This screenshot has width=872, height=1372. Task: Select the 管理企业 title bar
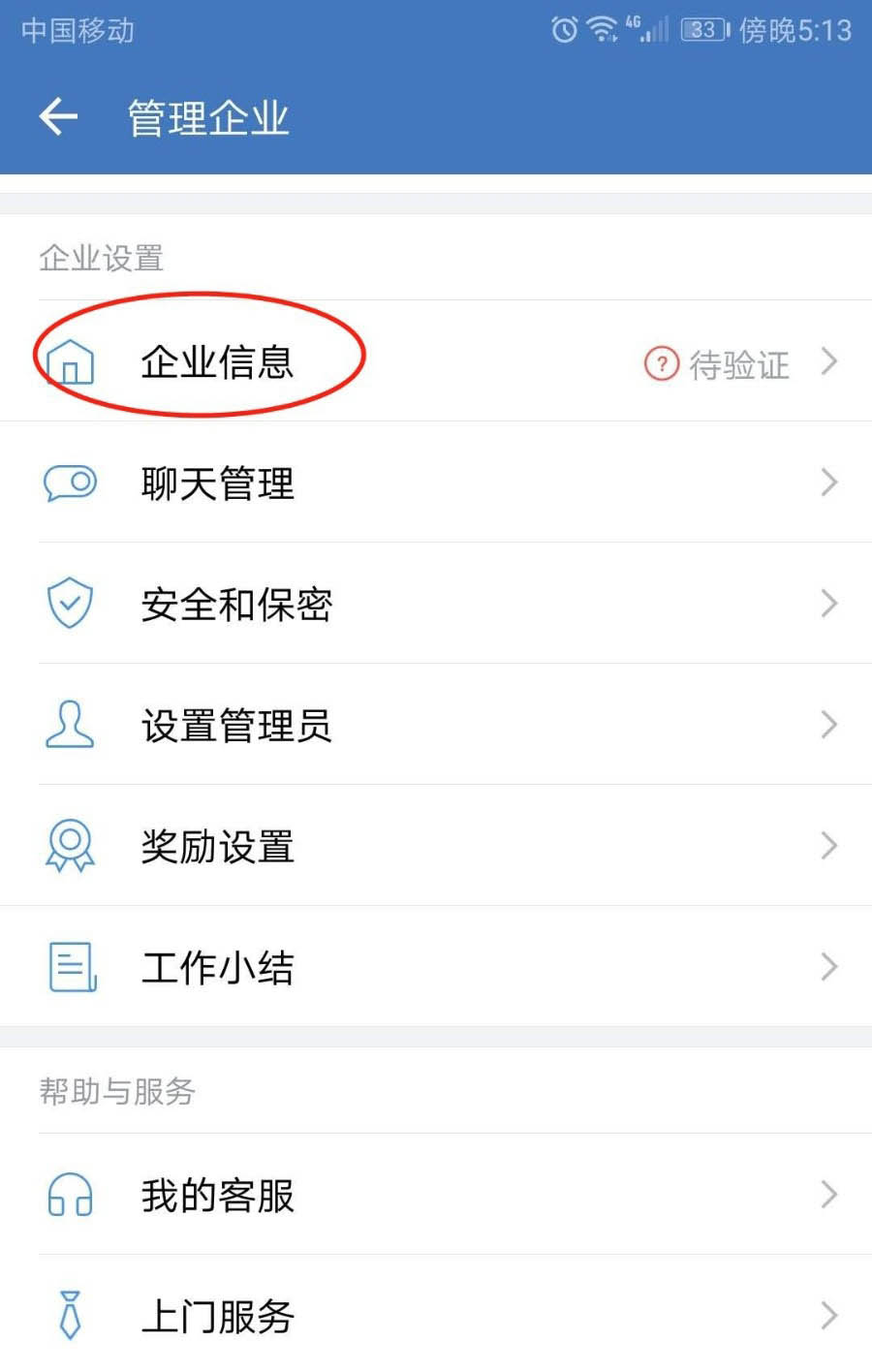point(205,116)
